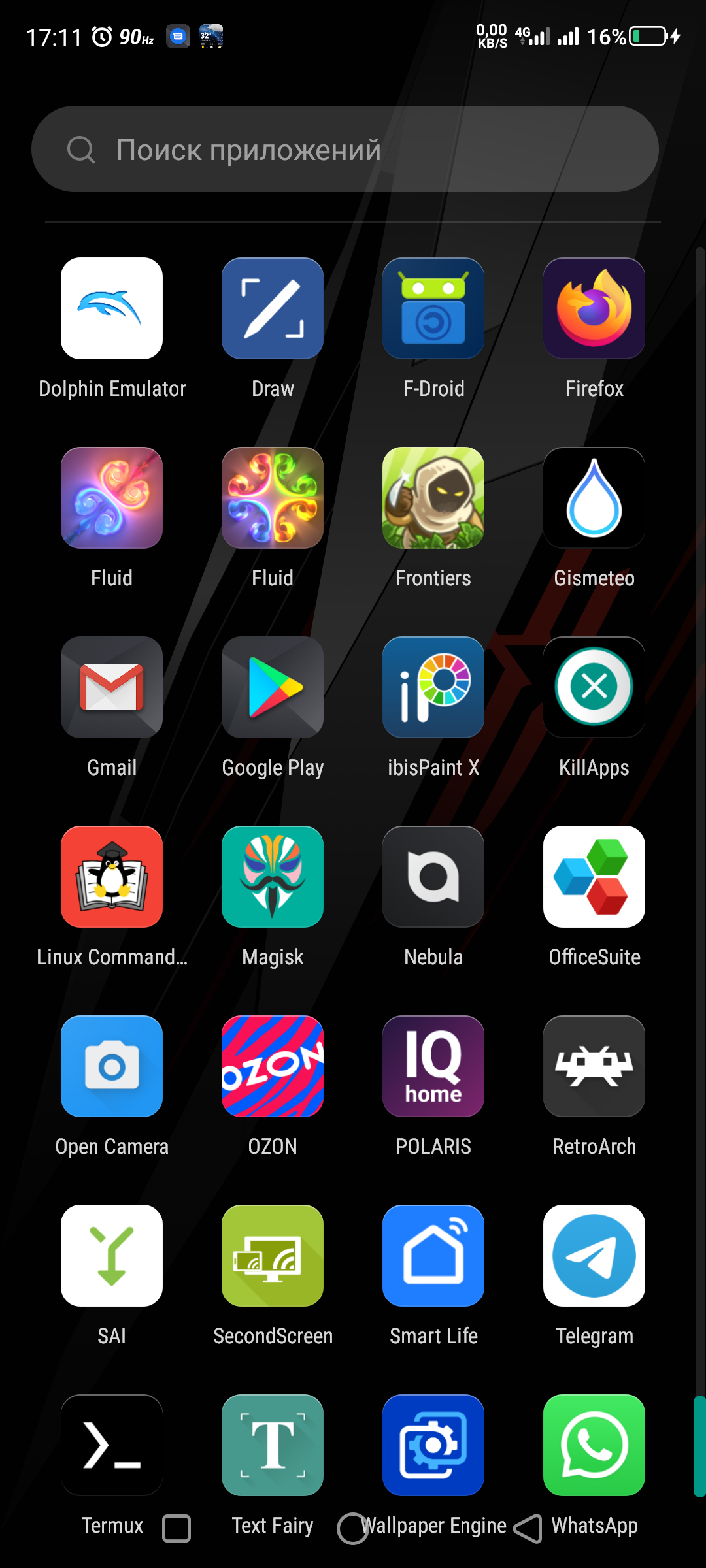
Task: Open Dolphin Emulator
Action: [112, 308]
